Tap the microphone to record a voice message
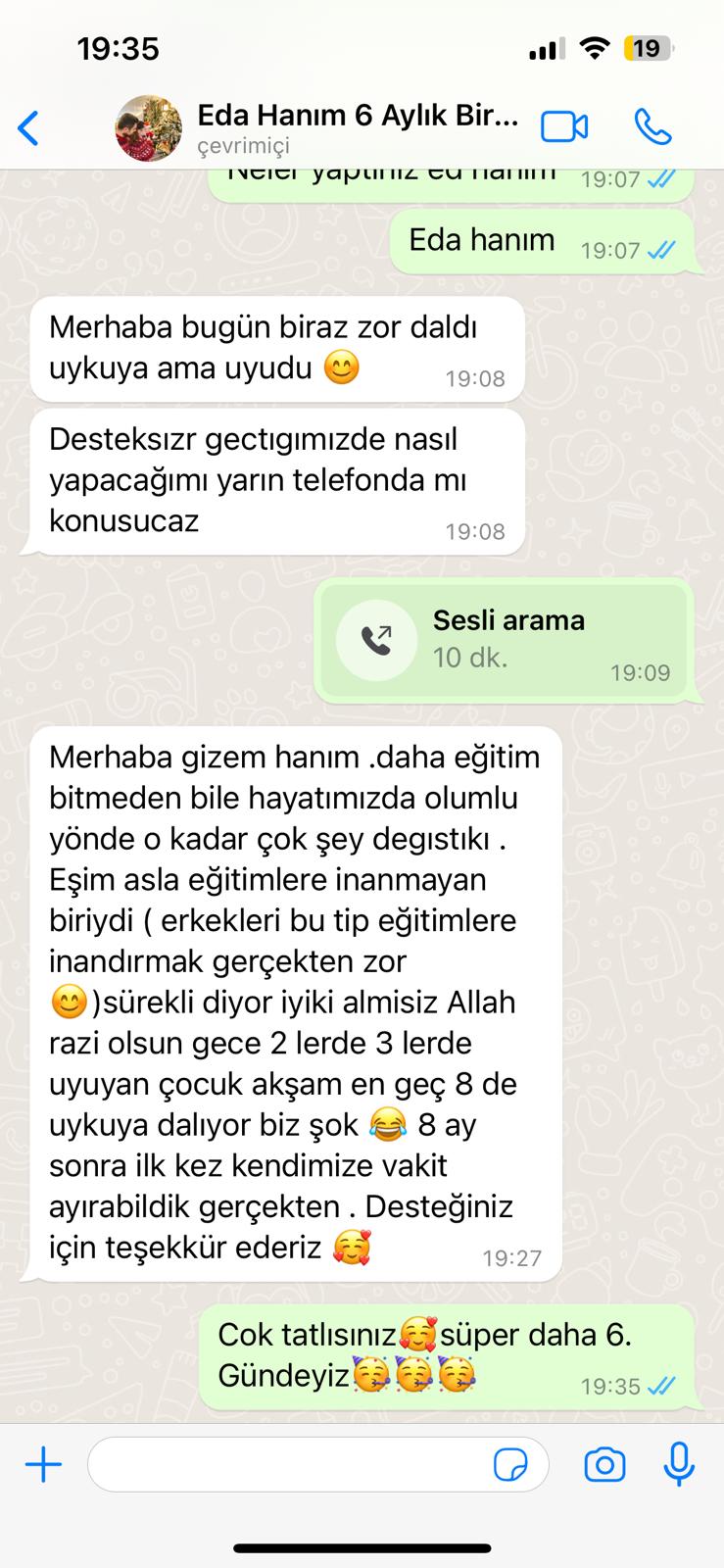The width and height of the screenshot is (724, 1568). (679, 1465)
